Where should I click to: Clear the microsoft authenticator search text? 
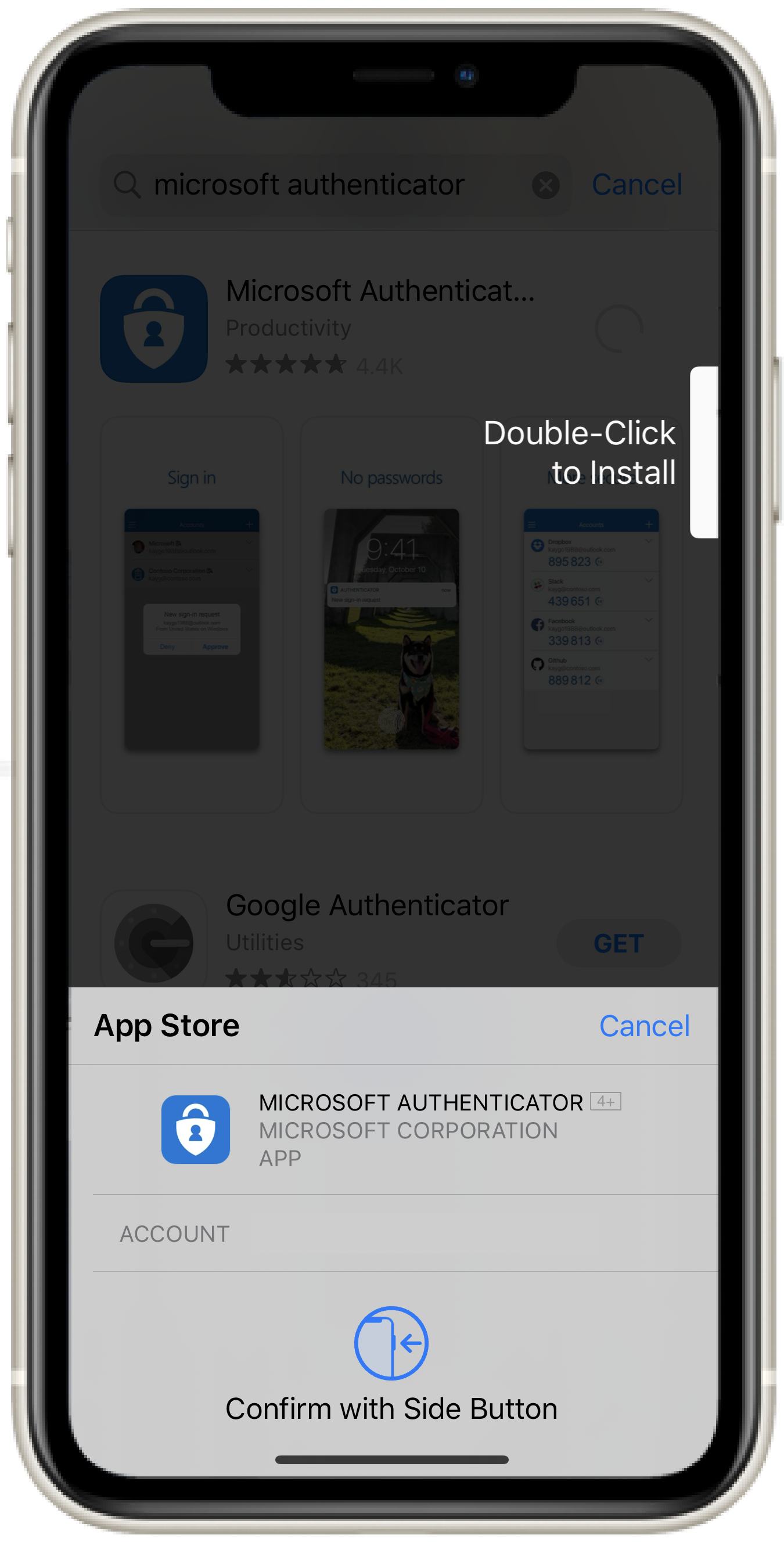coord(545,185)
